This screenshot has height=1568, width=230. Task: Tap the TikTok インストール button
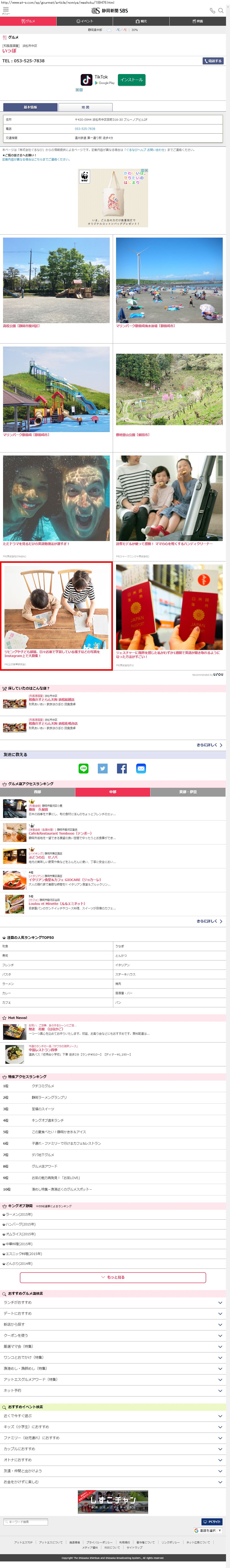pos(131,80)
